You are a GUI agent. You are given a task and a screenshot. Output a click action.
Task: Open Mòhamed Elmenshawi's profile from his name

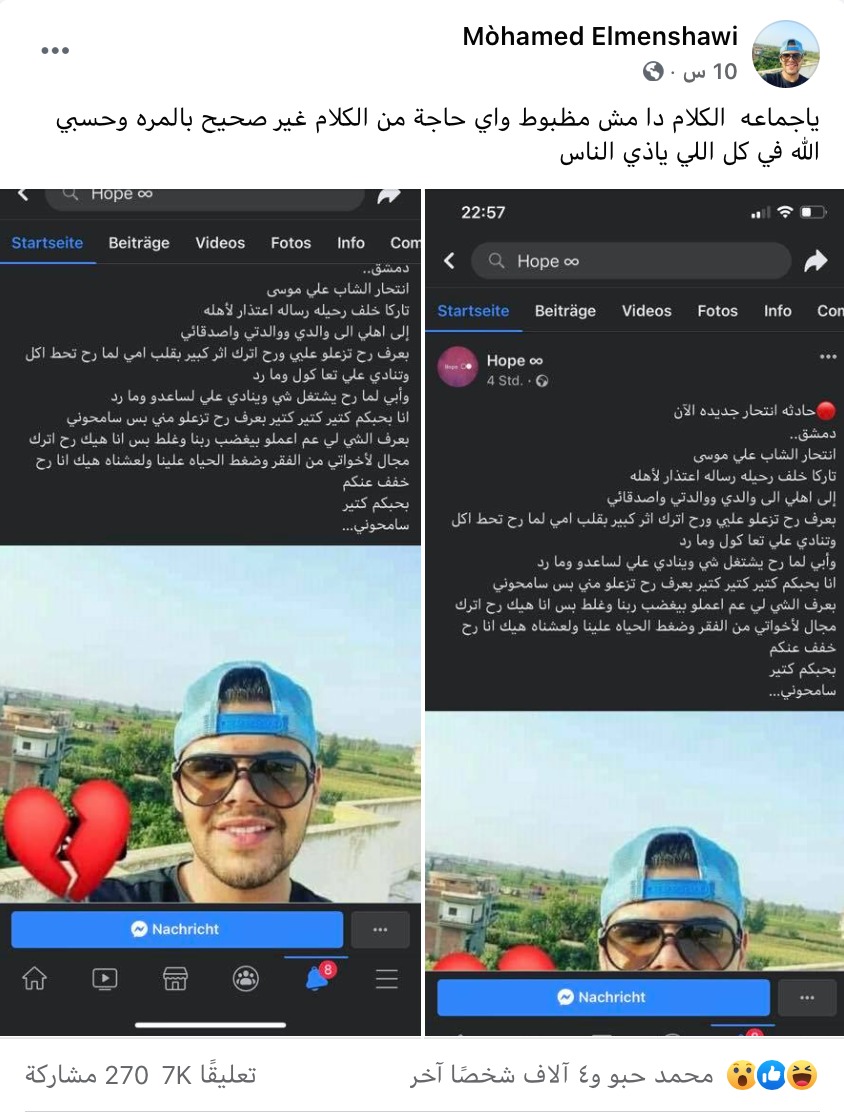pyautogui.click(x=600, y=37)
